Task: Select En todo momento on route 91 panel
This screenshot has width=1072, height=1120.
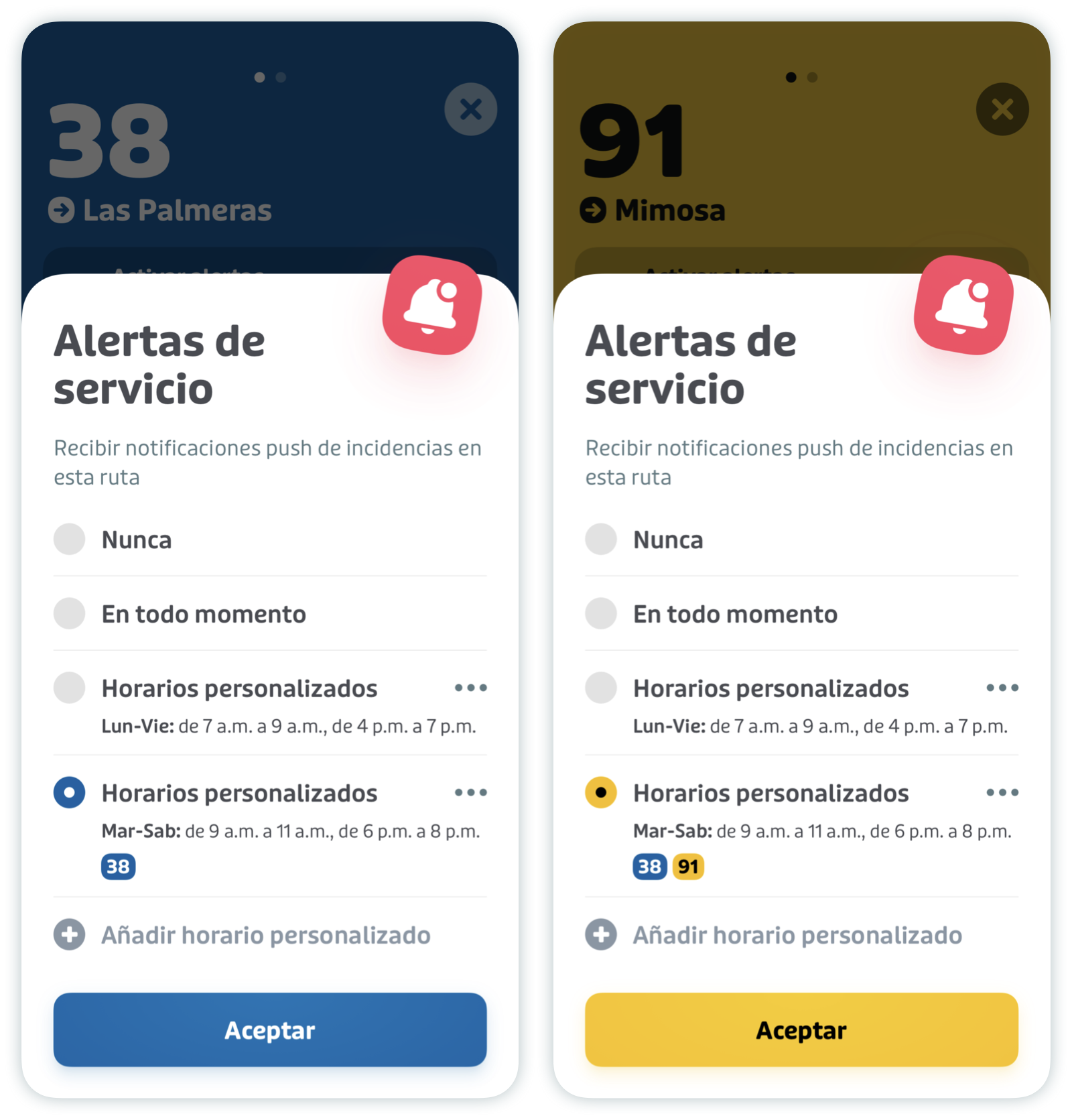Action: (x=601, y=614)
